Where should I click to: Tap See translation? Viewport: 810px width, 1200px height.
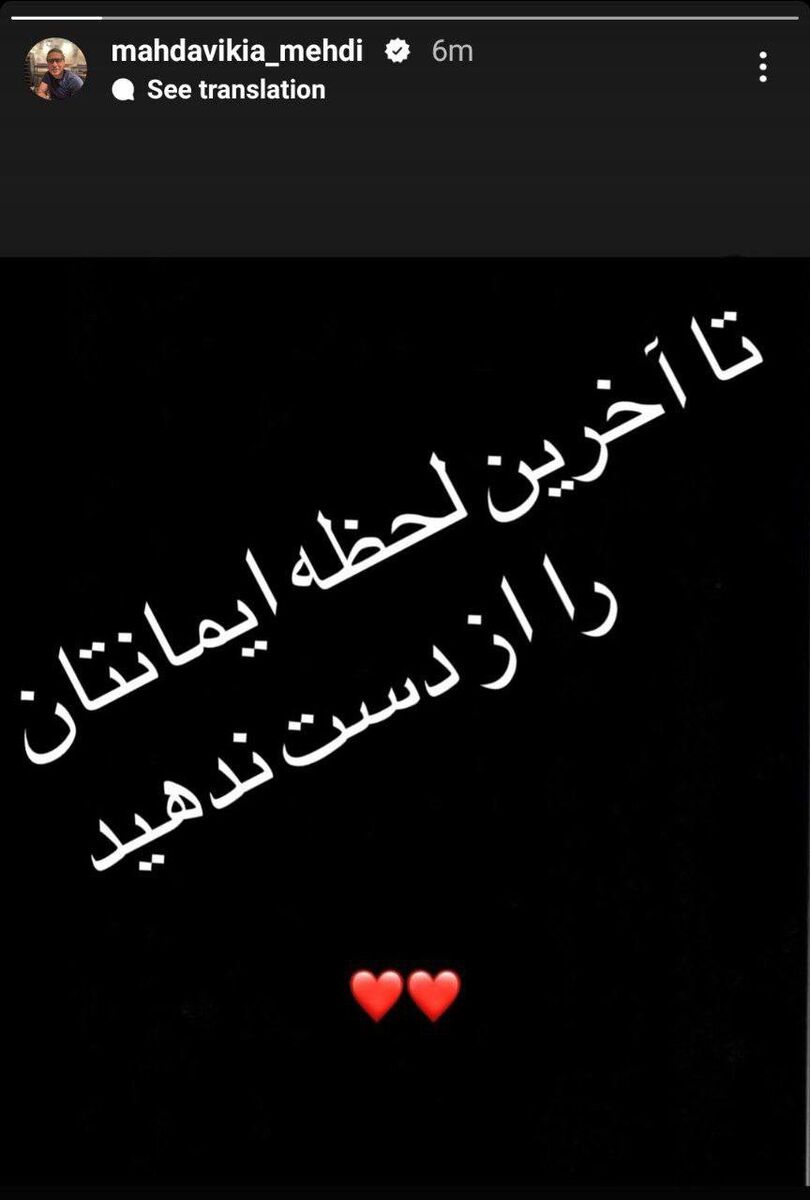click(235, 90)
